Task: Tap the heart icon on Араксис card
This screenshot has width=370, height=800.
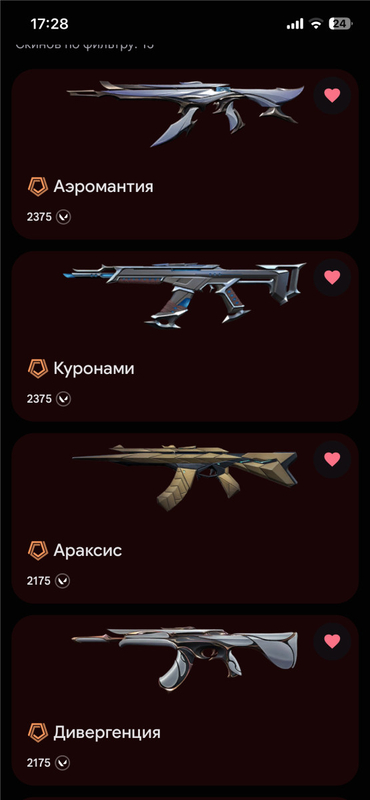Action: coord(332,460)
